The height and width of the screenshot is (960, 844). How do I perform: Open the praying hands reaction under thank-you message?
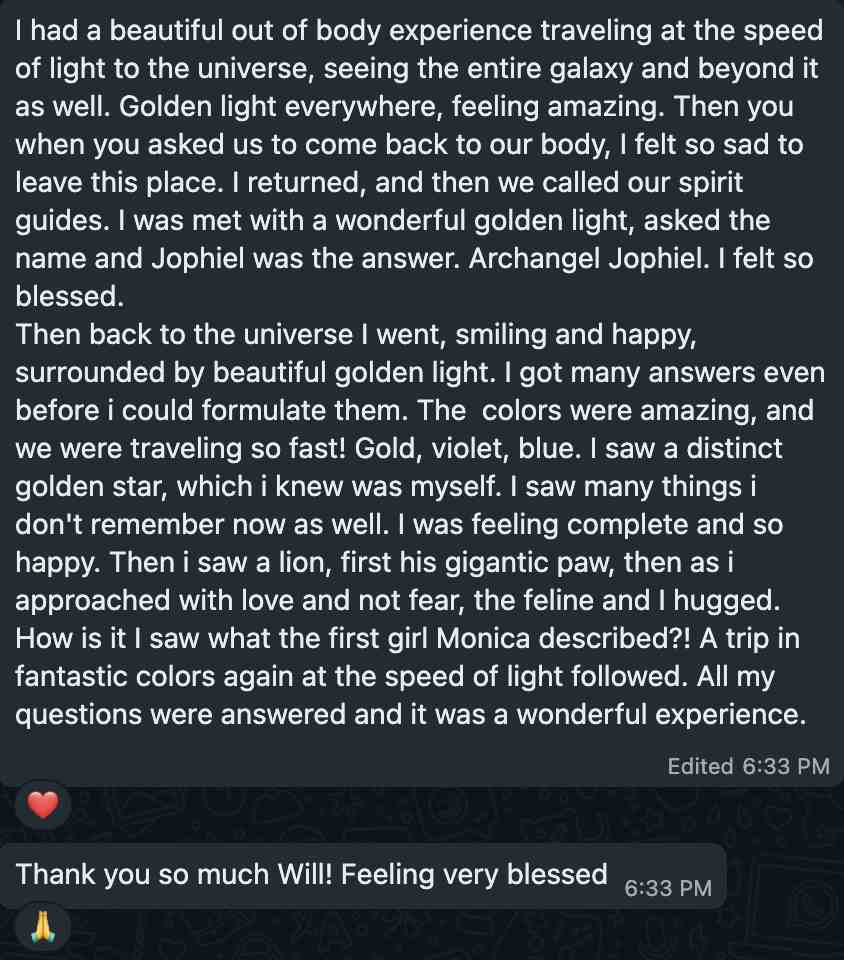pyautogui.click(x=43, y=926)
